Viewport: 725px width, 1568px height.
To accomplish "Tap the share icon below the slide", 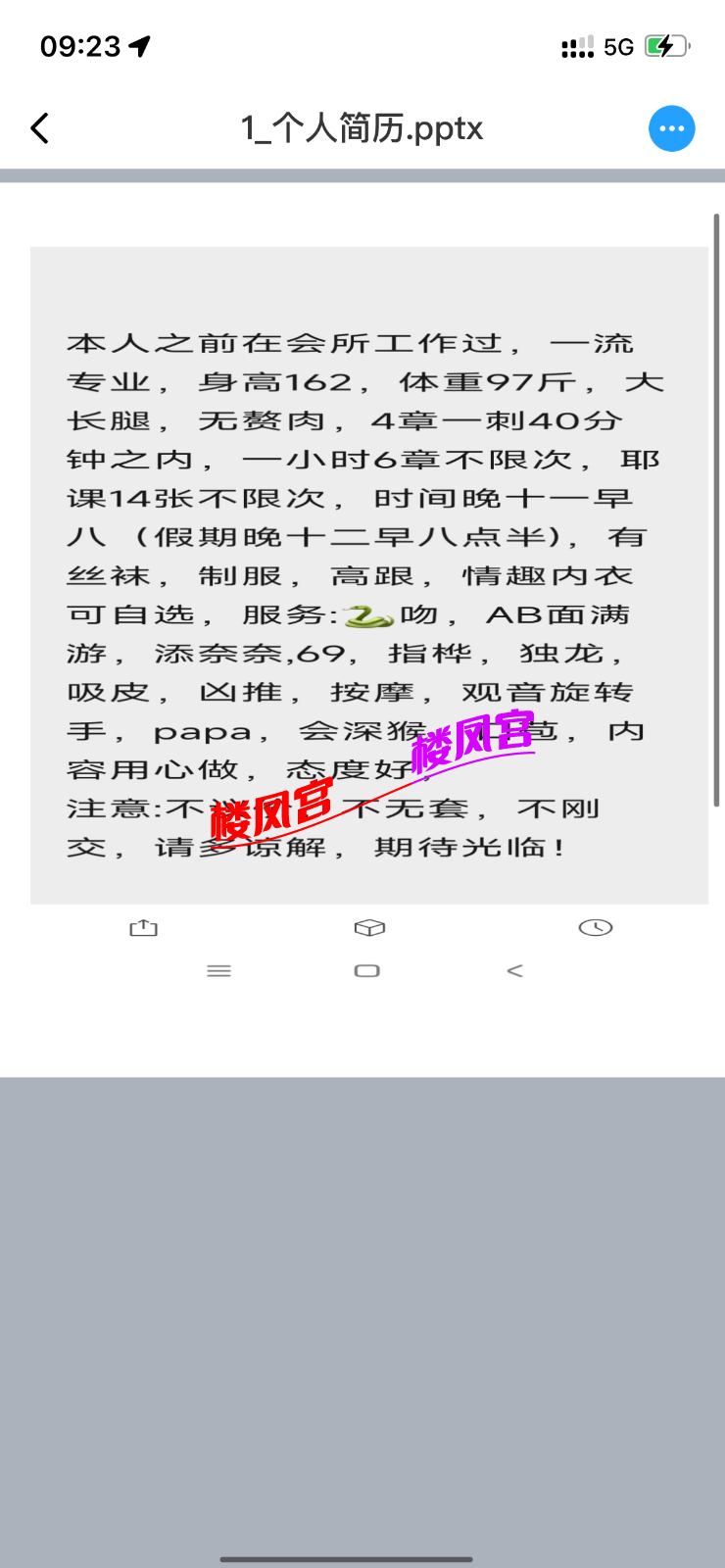I will 143,926.
